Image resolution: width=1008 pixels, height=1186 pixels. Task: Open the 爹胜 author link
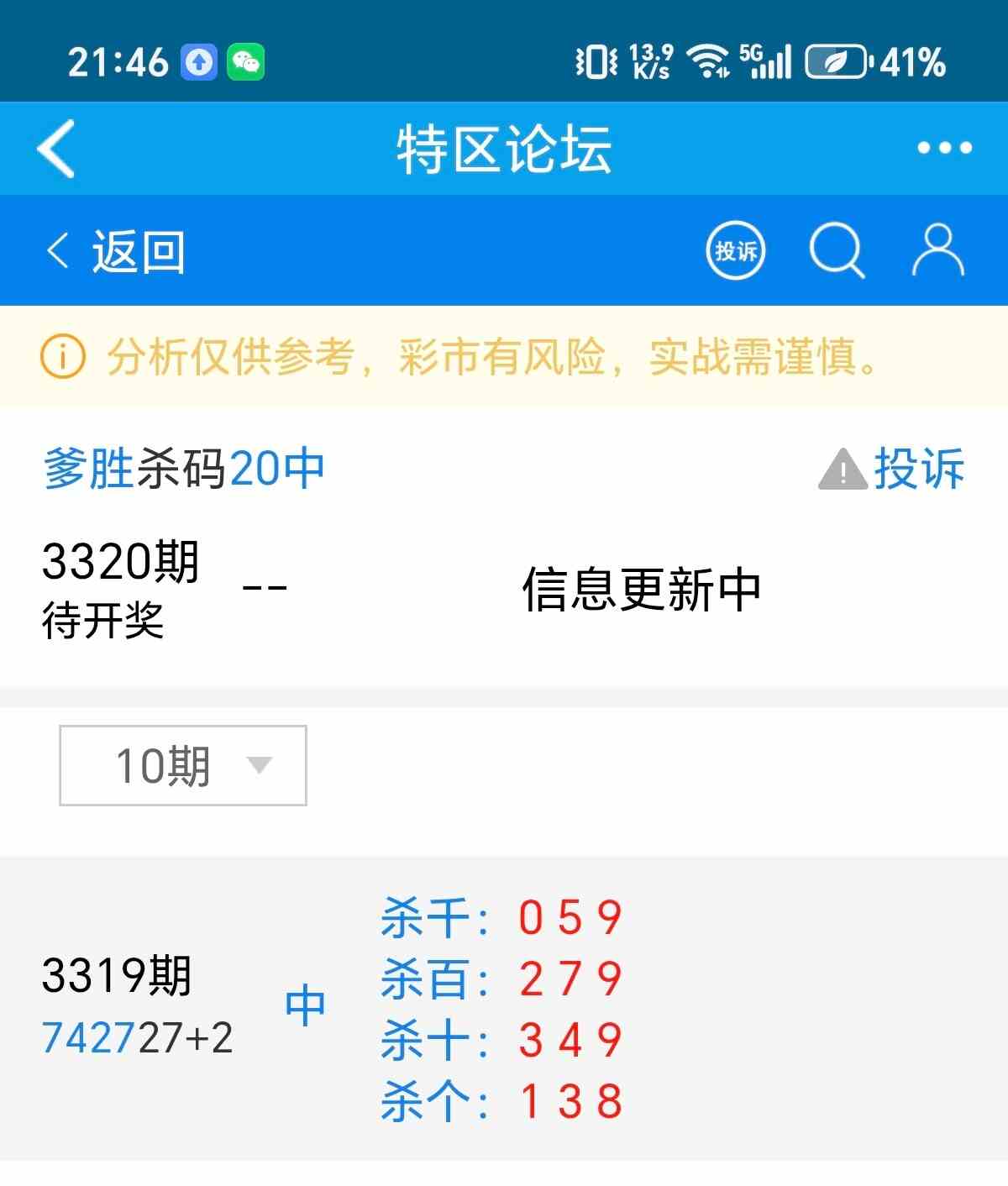(88, 469)
